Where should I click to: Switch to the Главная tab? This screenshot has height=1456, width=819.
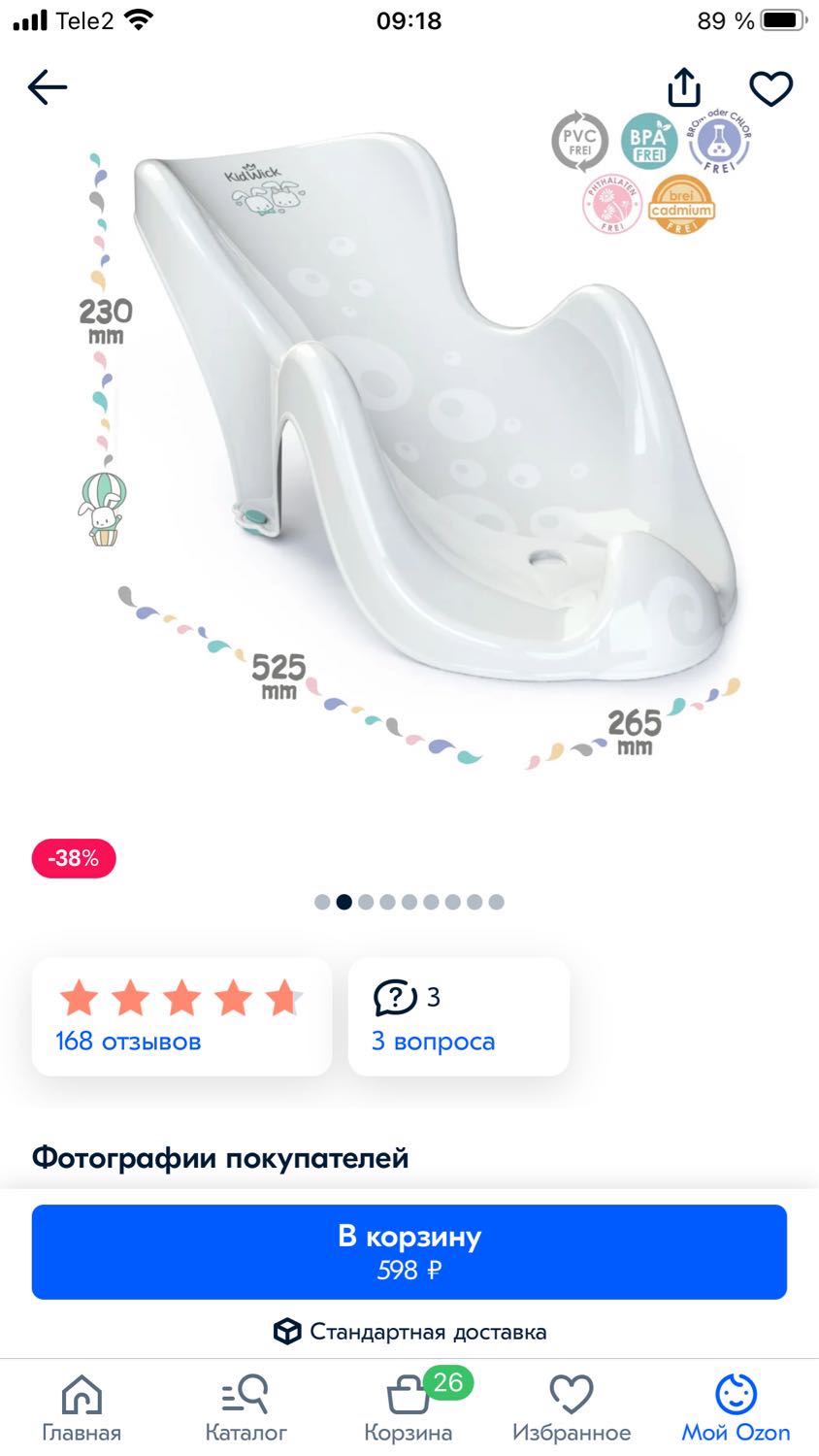pos(82,1408)
